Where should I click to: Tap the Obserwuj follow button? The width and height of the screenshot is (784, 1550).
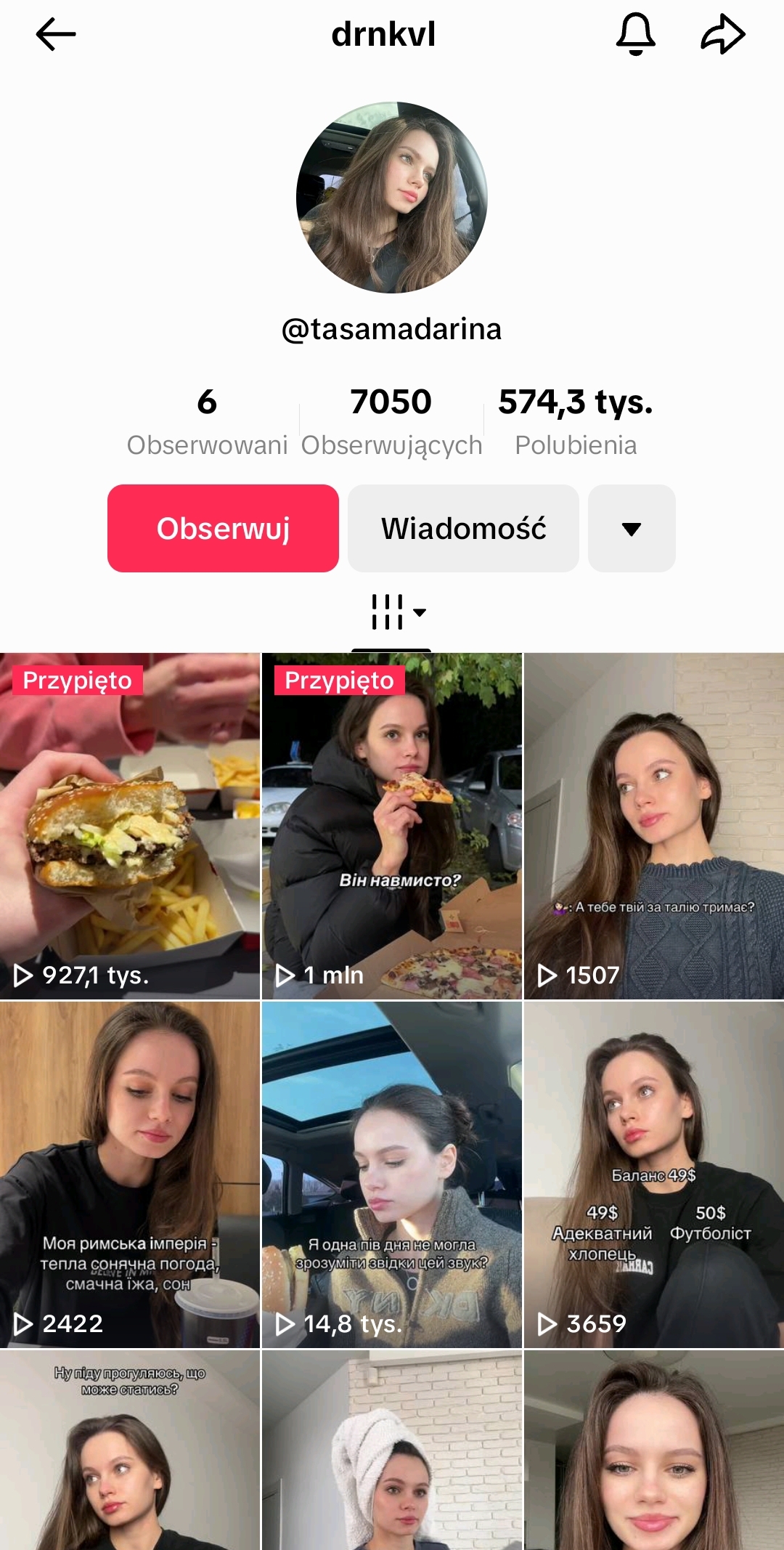(x=223, y=528)
